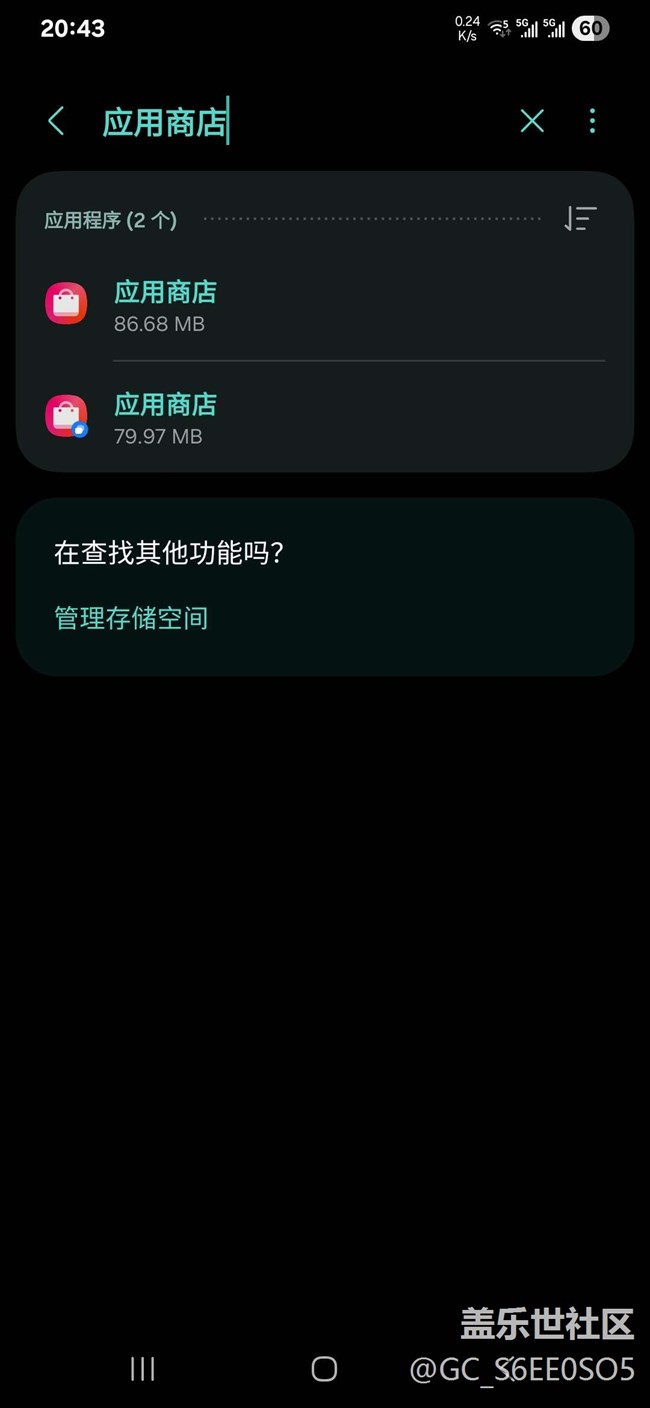Open the sort options icon

click(x=580, y=219)
